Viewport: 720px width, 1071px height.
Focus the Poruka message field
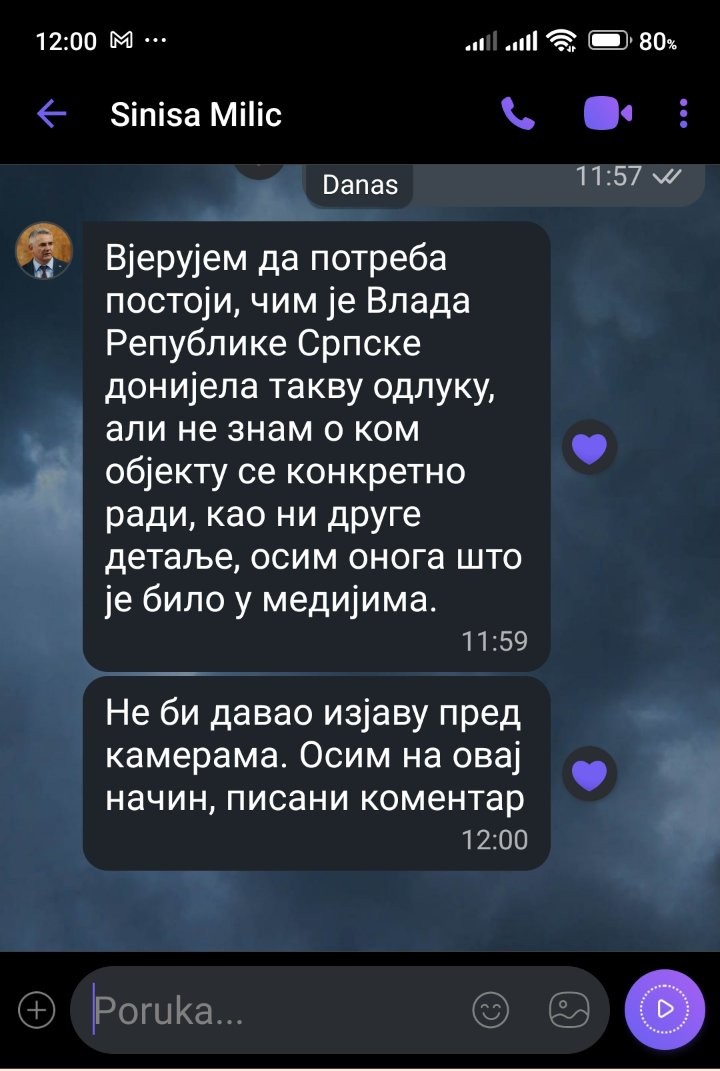[x=270, y=1010]
